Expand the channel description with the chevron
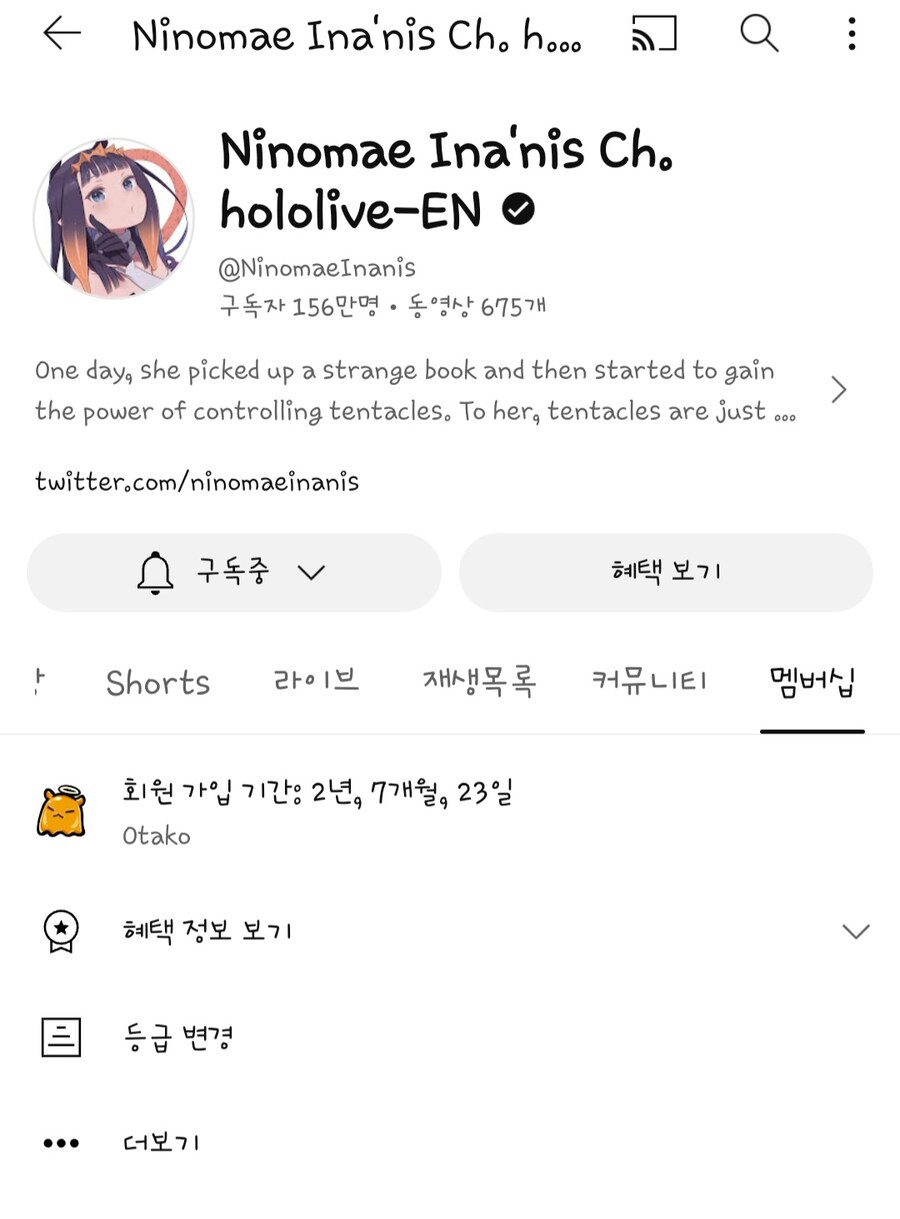 (x=839, y=389)
